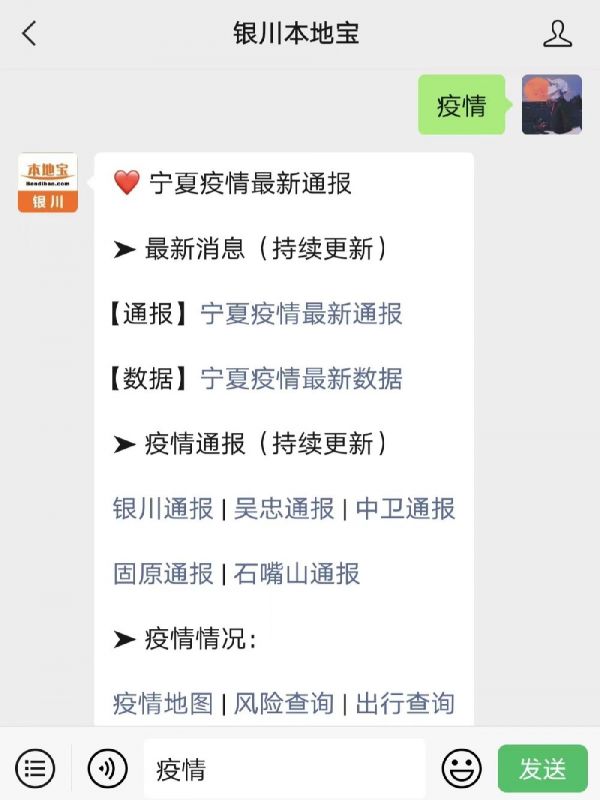Open 宁夏疫情最新通报 link
The height and width of the screenshot is (800, 600).
point(301,314)
